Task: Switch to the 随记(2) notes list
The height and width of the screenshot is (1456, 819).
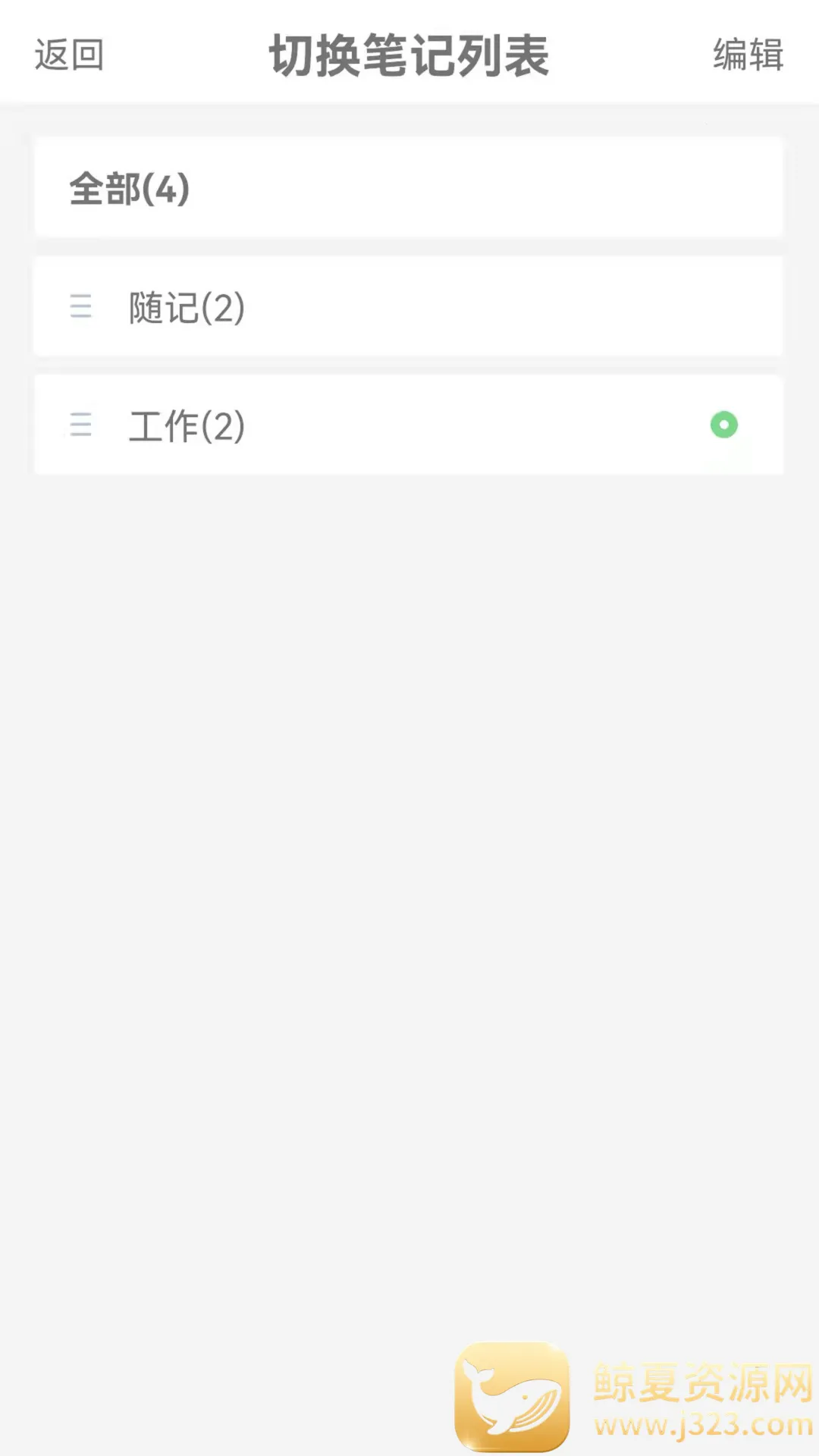Action: click(x=408, y=307)
